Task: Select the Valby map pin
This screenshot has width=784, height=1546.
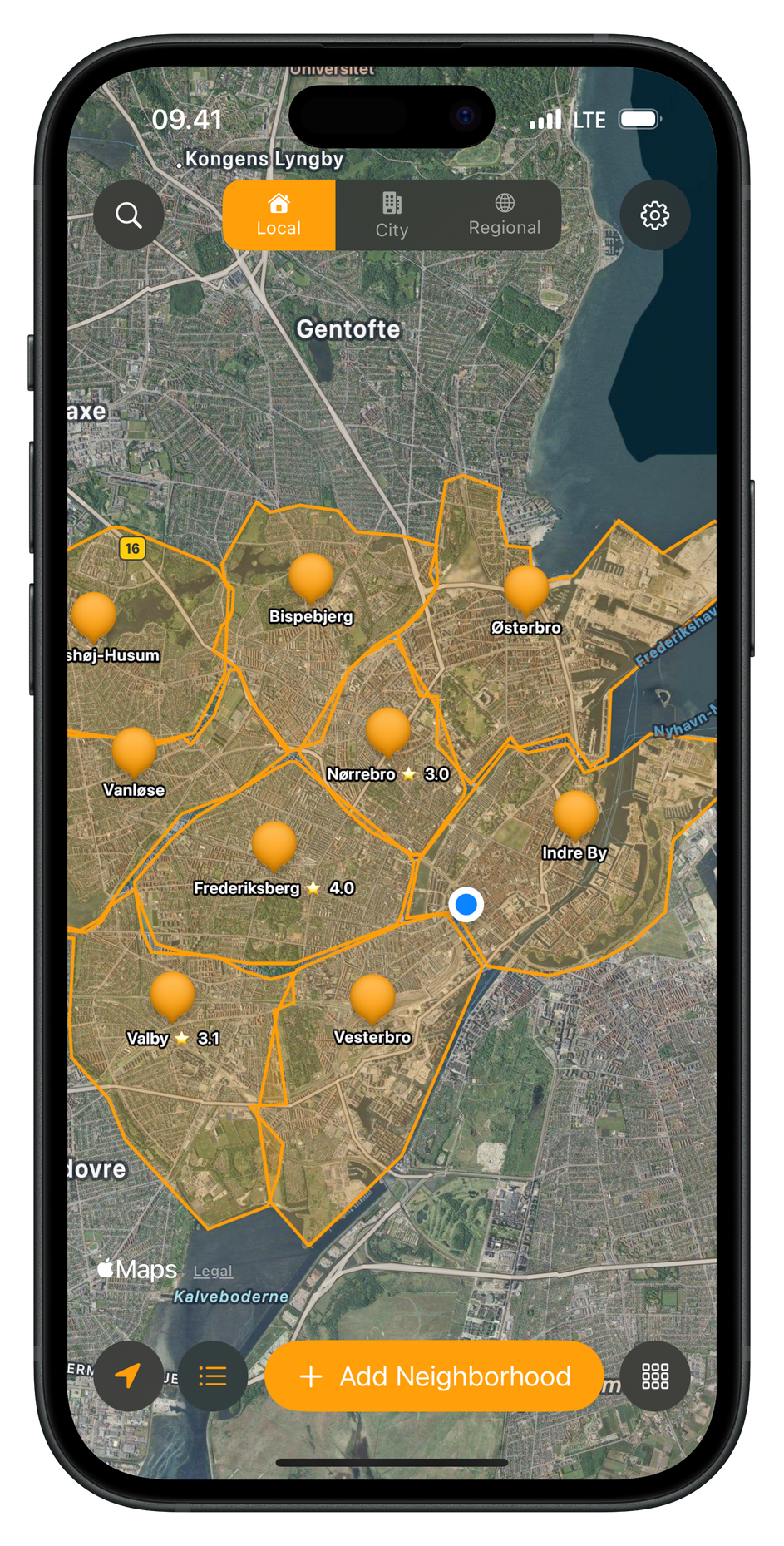Action: coord(173,995)
